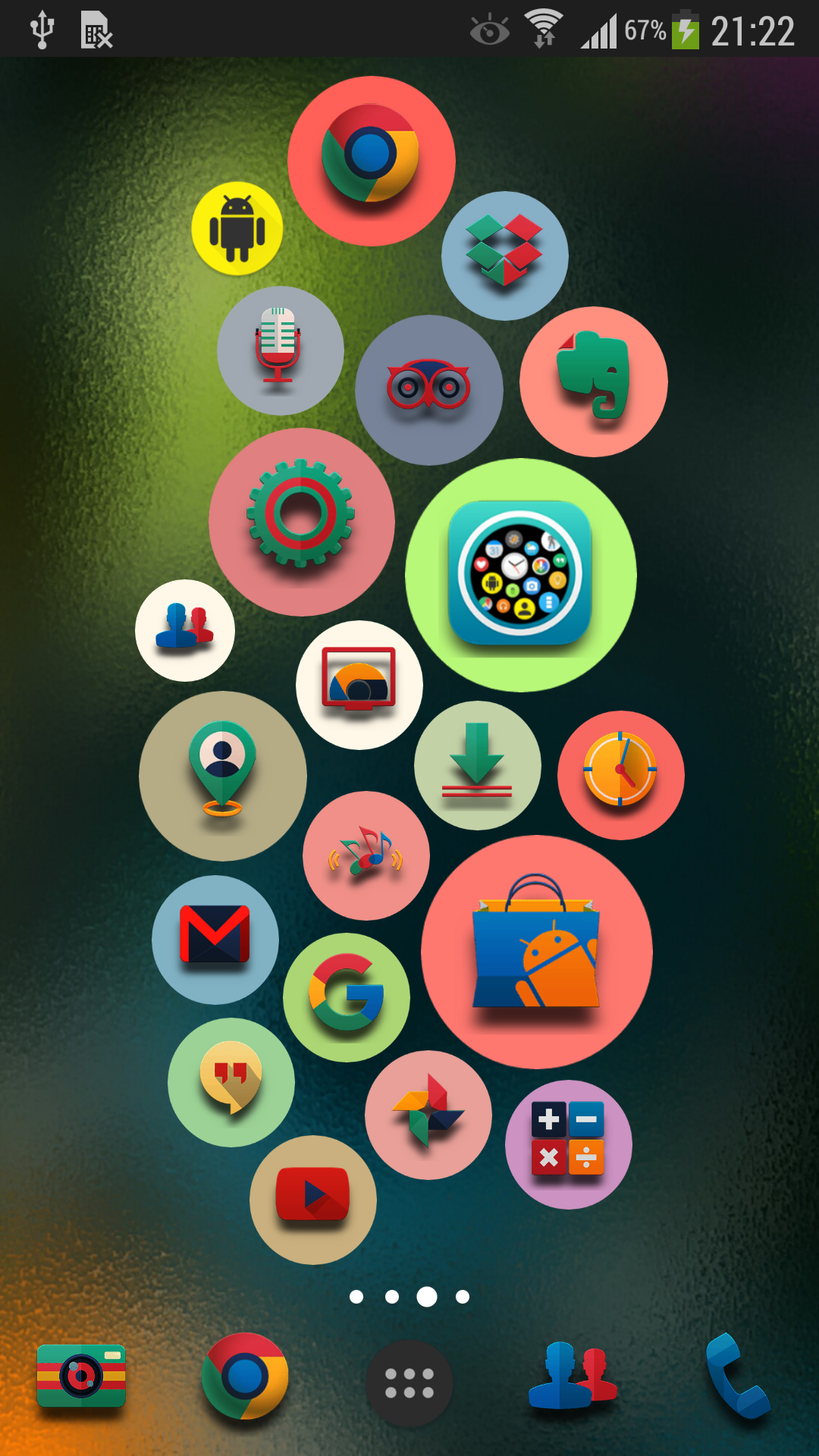
Task: Open the Camera app in the dock
Action: (x=81, y=1376)
